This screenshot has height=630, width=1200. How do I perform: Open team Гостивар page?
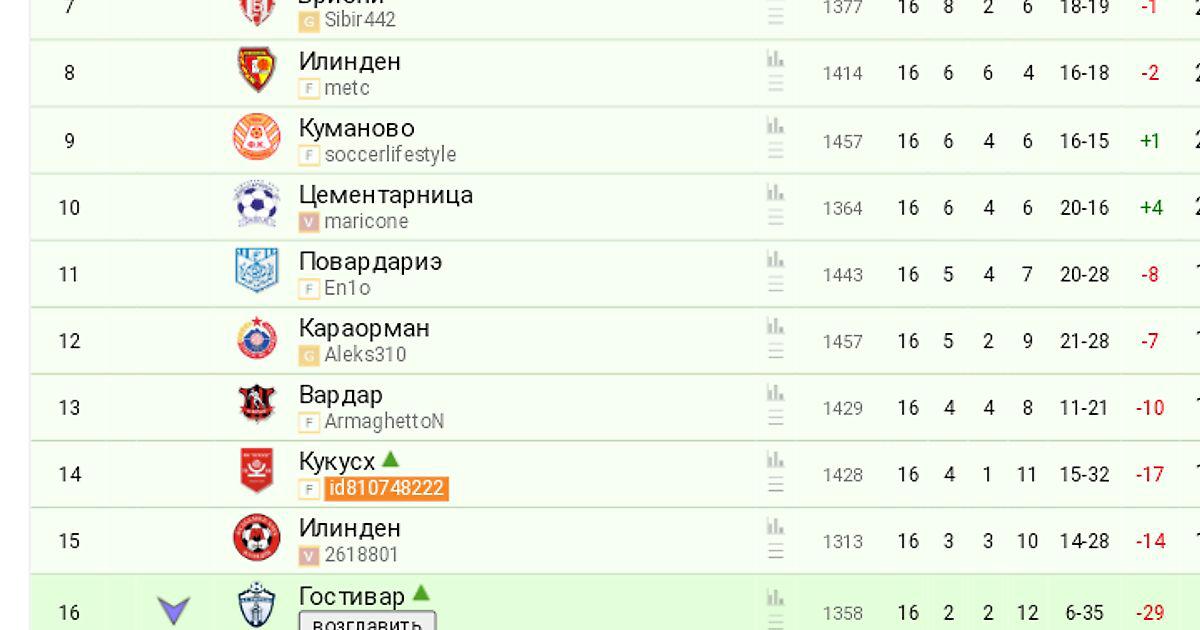pyautogui.click(x=352, y=597)
